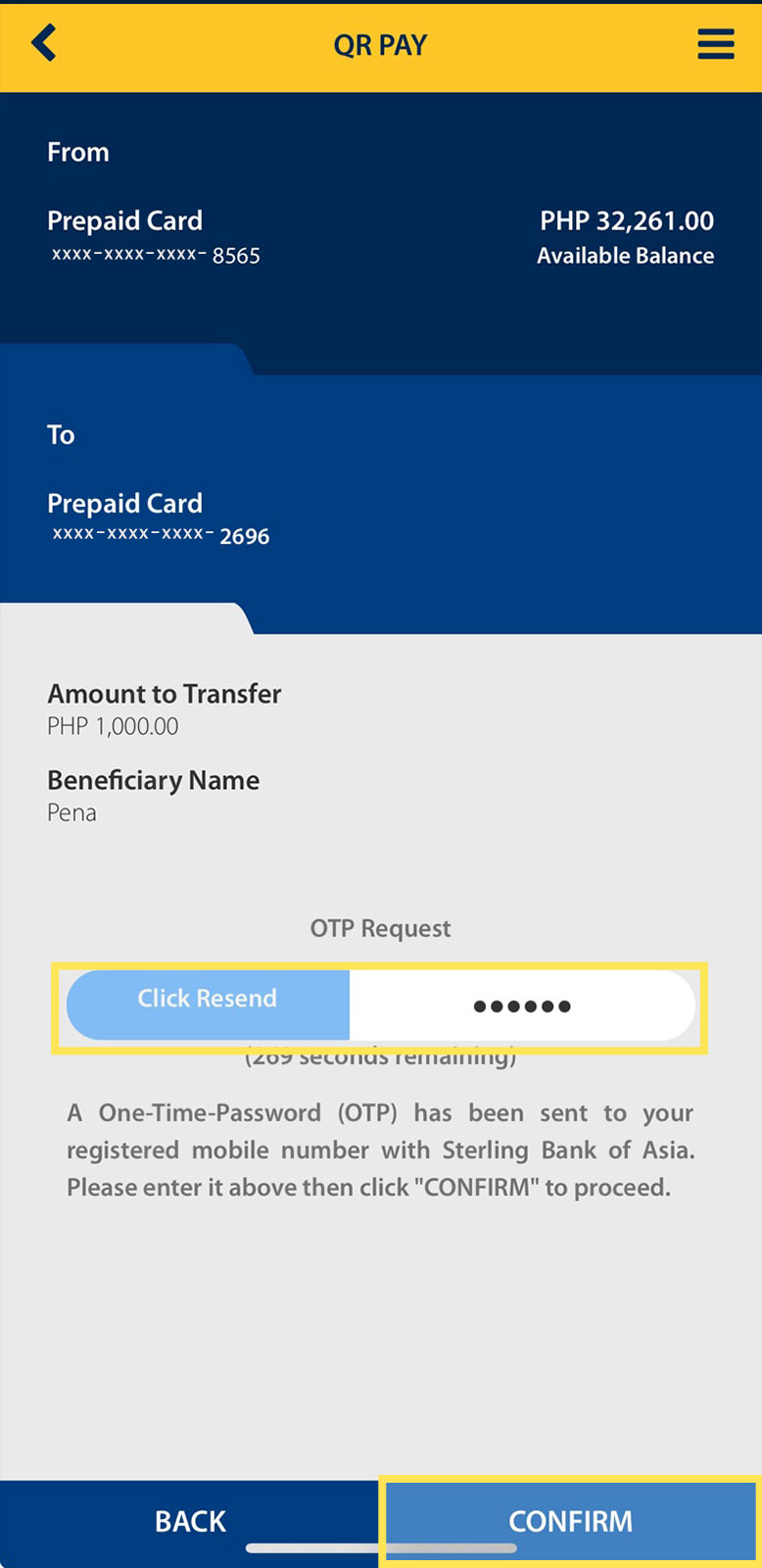This screenshot has width=762, height=1568.
Task: Tap the back arrow in the header
Action: point(43,43)
